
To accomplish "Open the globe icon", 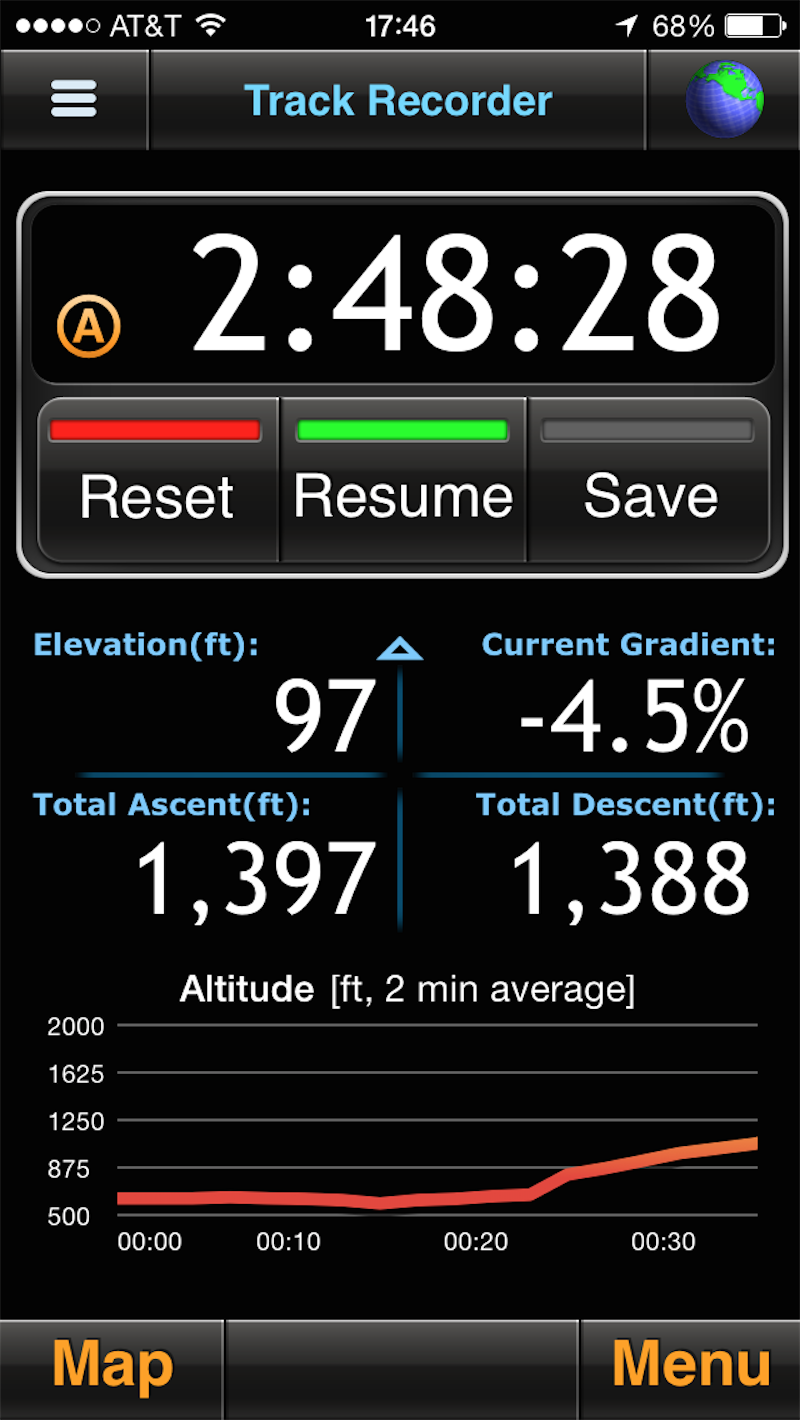I will 724,100.
